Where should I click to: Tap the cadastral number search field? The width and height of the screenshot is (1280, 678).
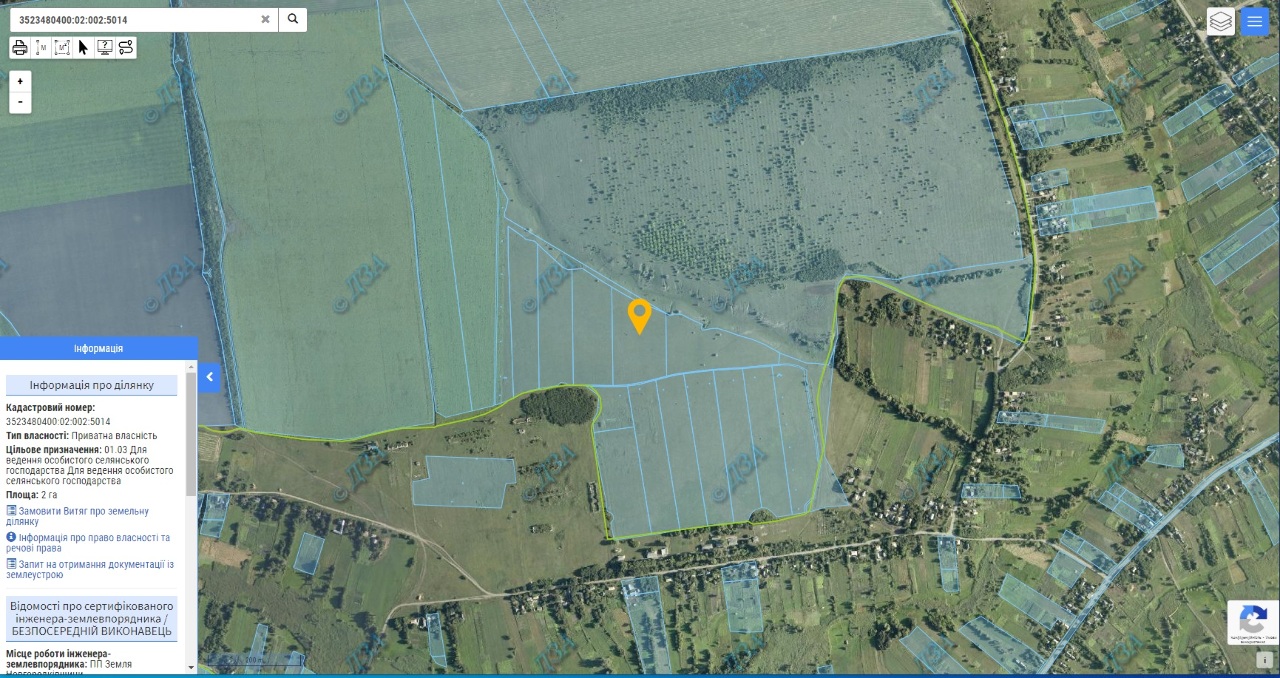tap(135, 19)
